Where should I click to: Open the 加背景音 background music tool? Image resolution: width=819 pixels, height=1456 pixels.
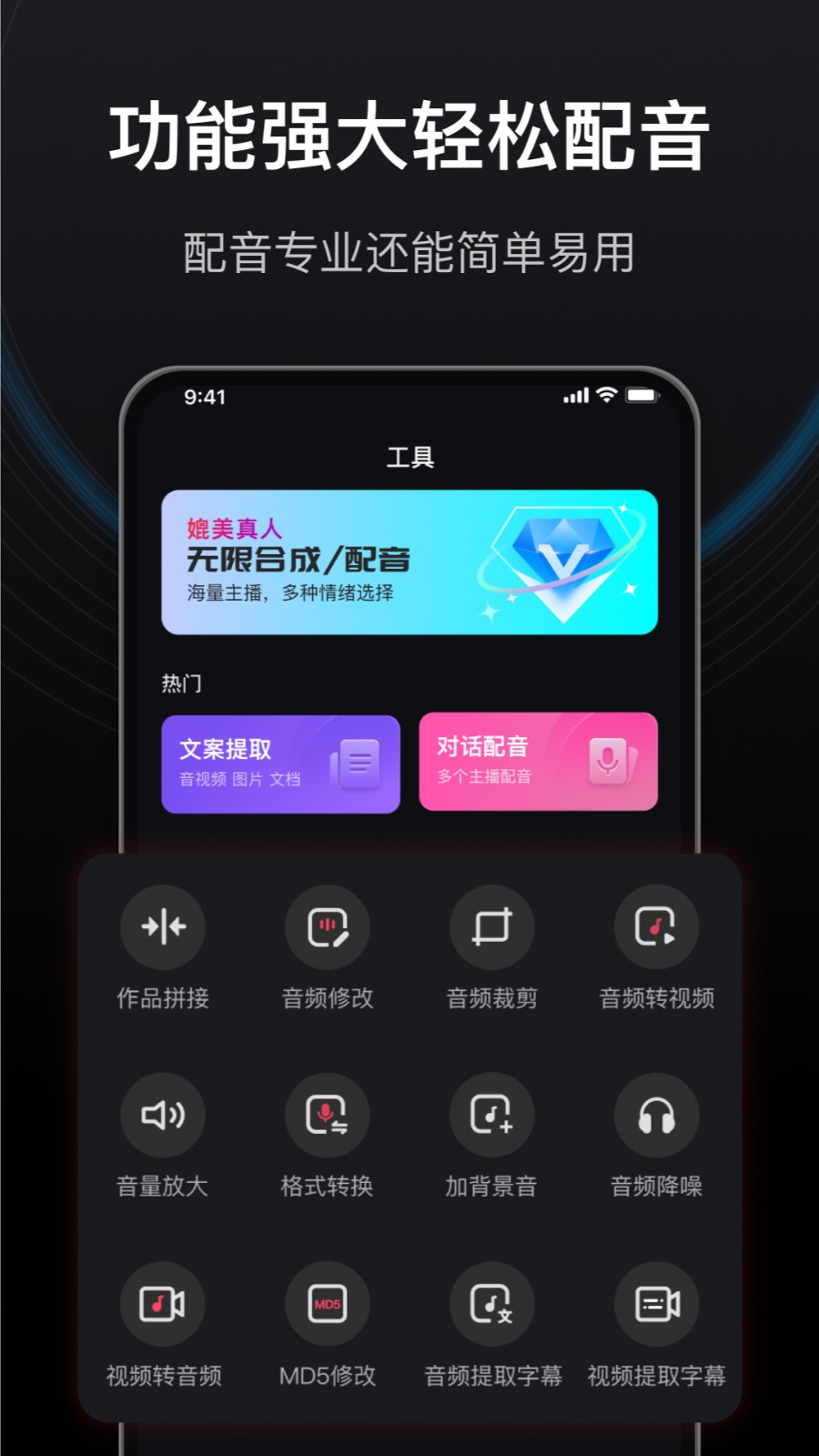[491, 1115]
